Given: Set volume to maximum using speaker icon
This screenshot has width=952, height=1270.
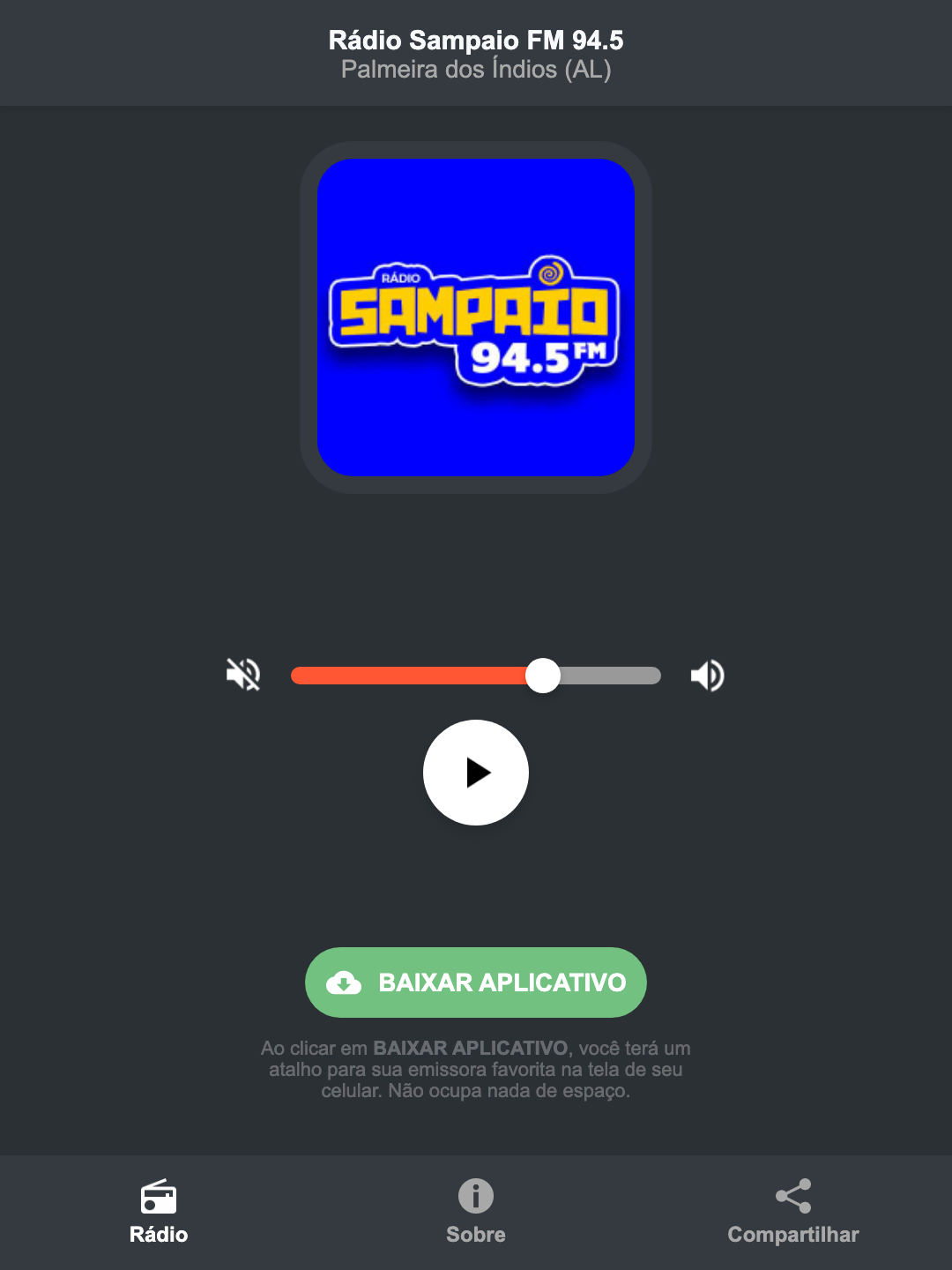Looking at the screenshot, I should coord(707,675).
